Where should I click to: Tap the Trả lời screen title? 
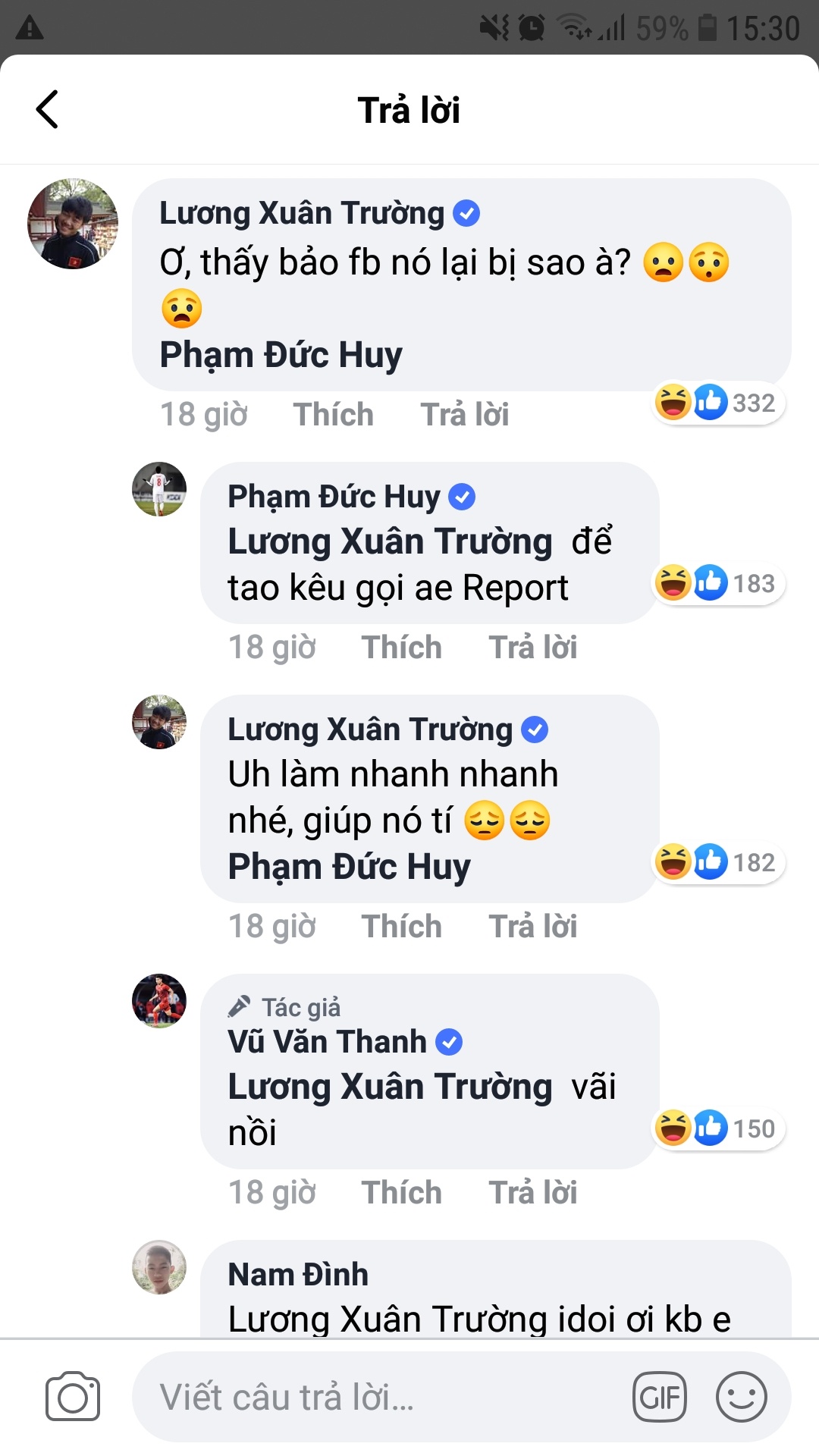tap(409, 110)
